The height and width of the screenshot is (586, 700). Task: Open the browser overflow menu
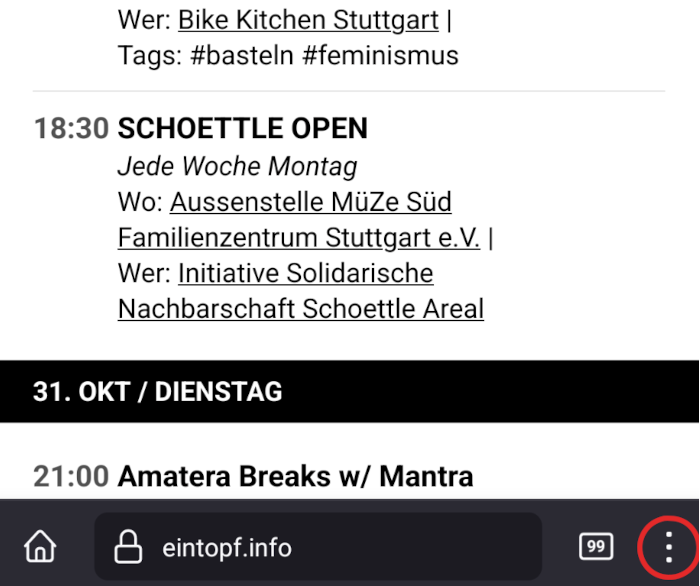668,547
